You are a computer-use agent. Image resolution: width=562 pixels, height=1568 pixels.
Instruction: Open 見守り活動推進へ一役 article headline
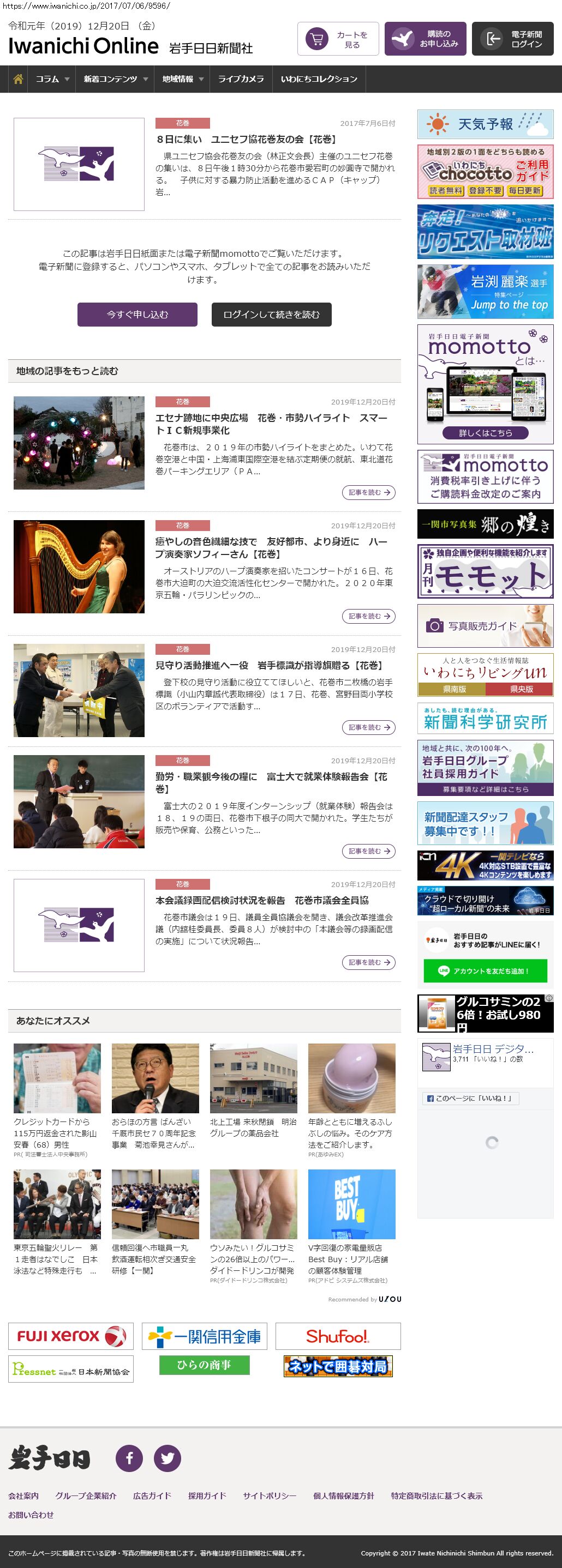(x=268, y=665)
